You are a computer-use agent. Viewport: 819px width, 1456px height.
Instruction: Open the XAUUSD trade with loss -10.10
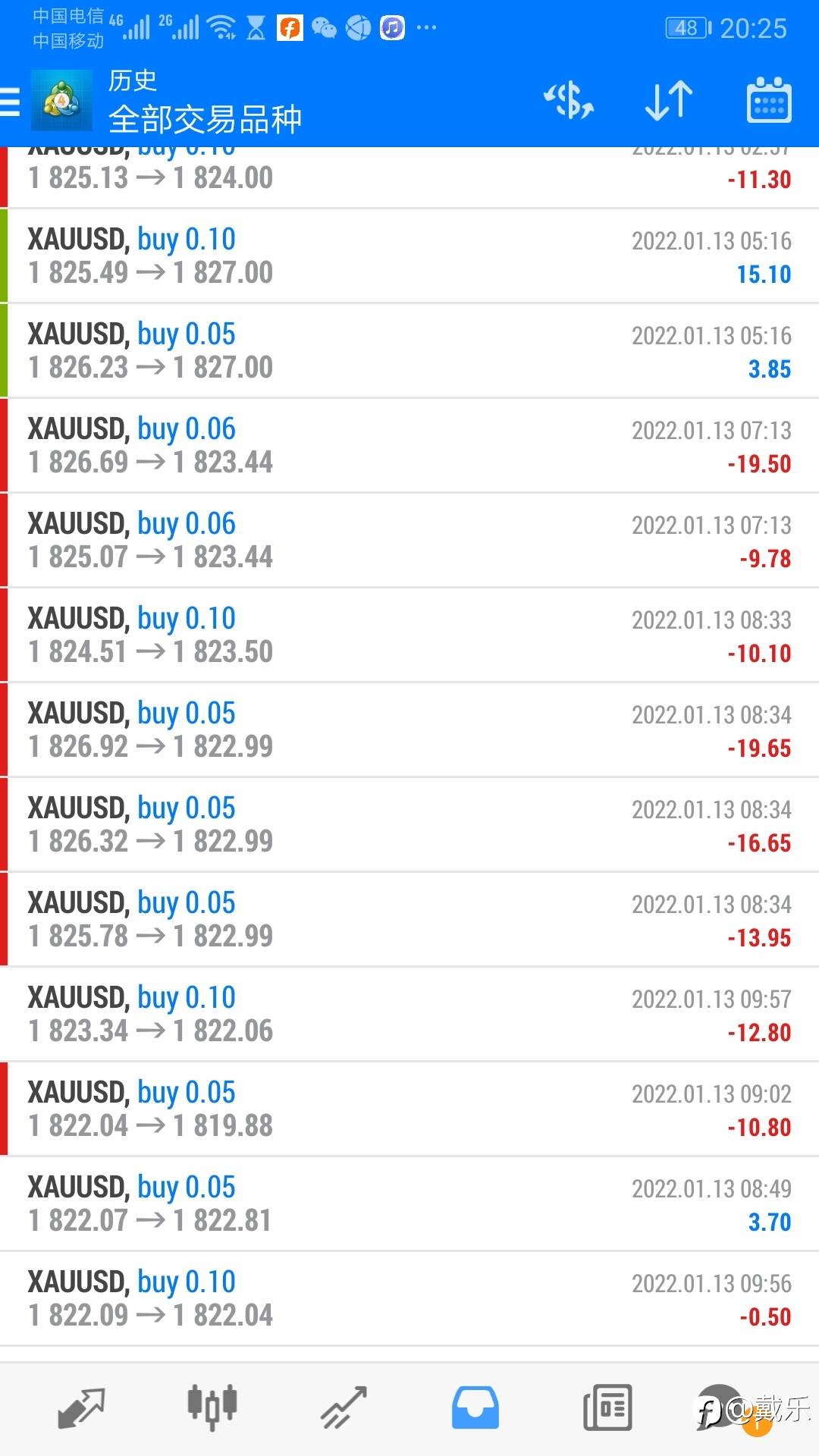[409, 635]
